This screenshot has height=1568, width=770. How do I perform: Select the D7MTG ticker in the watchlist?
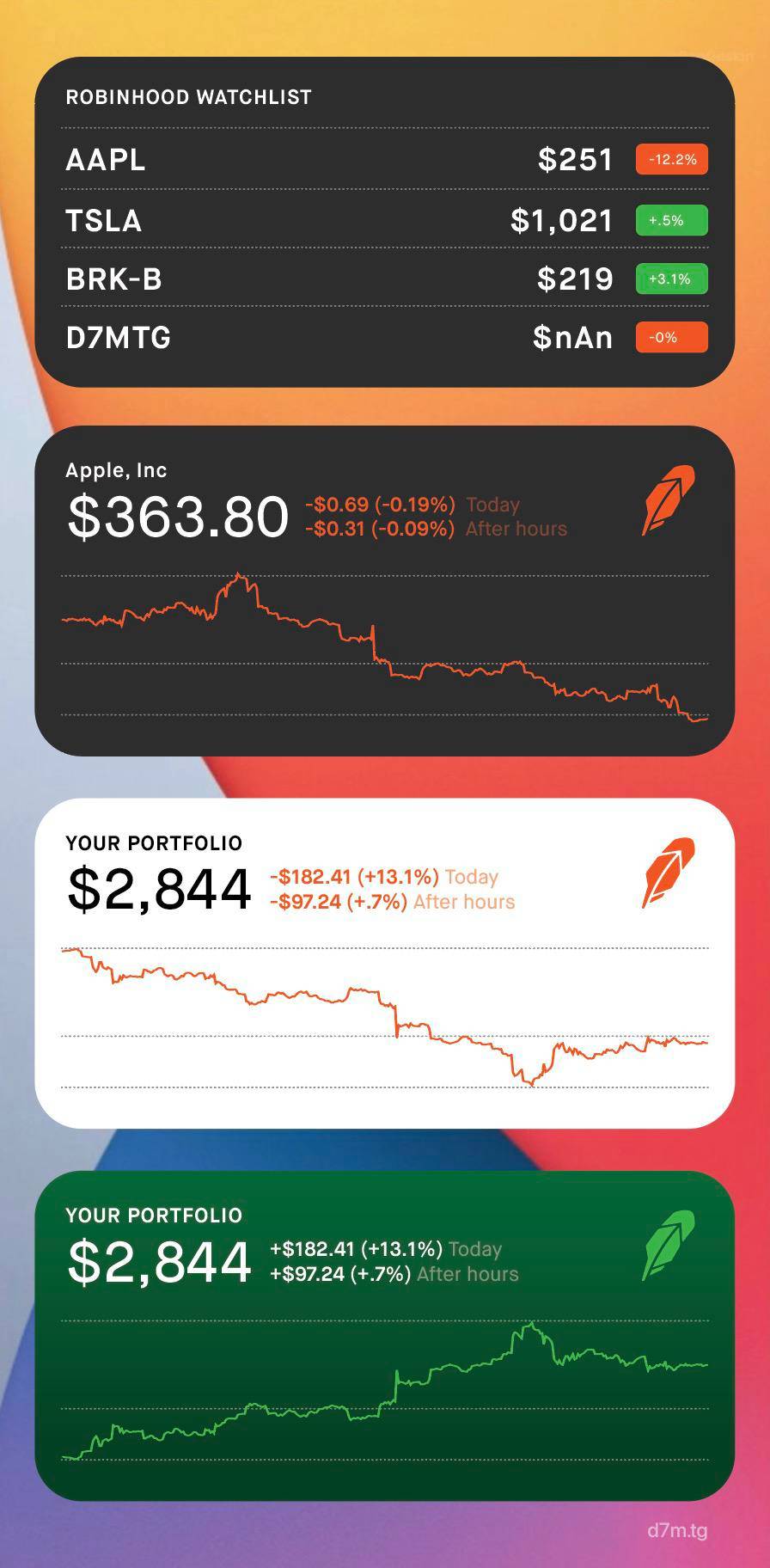click(118, 337)
